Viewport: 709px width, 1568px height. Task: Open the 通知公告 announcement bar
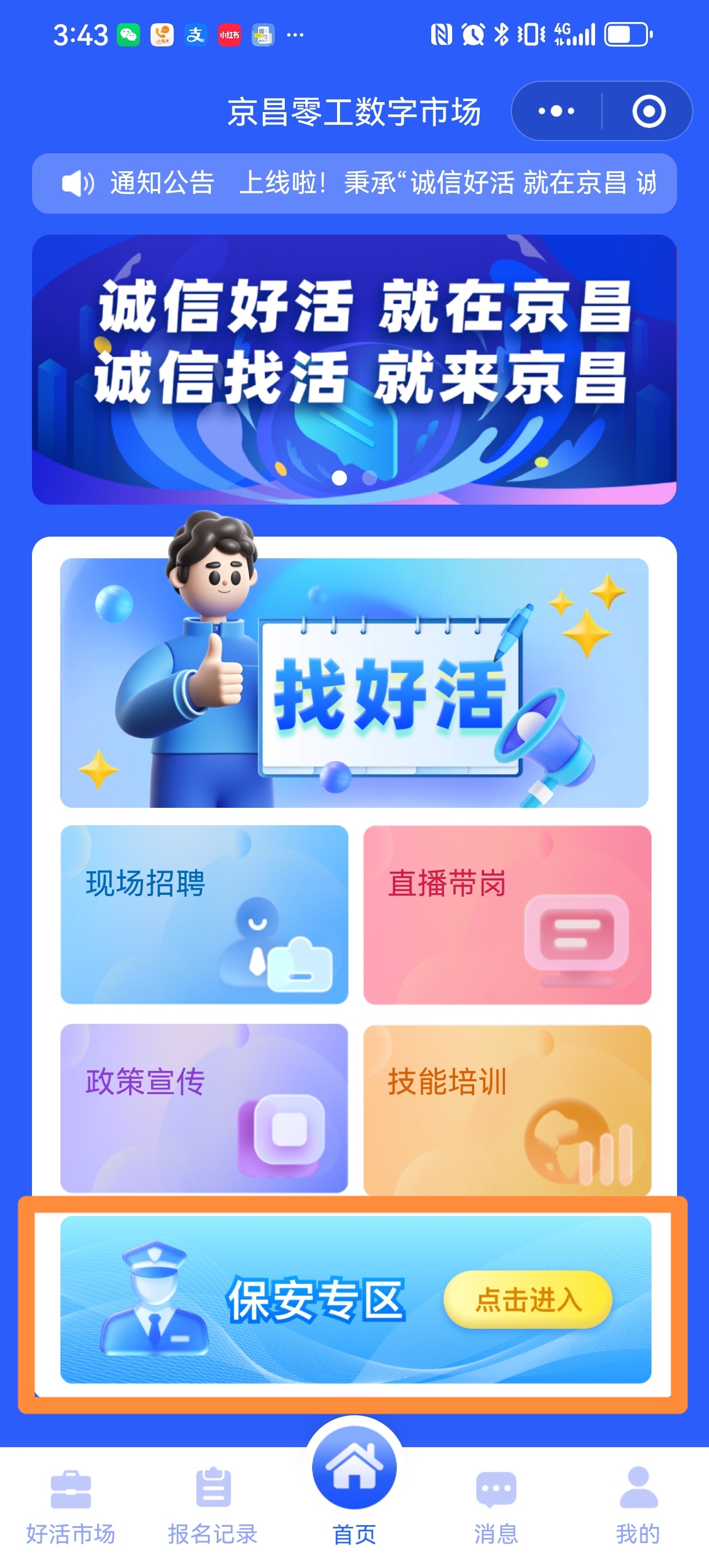354,183
